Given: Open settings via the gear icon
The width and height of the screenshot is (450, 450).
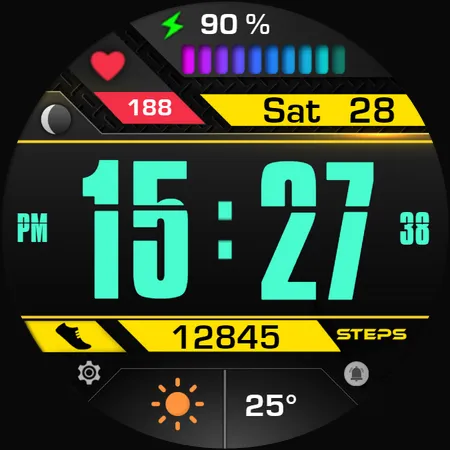Looking at the screenshot, I should (89, 373).
